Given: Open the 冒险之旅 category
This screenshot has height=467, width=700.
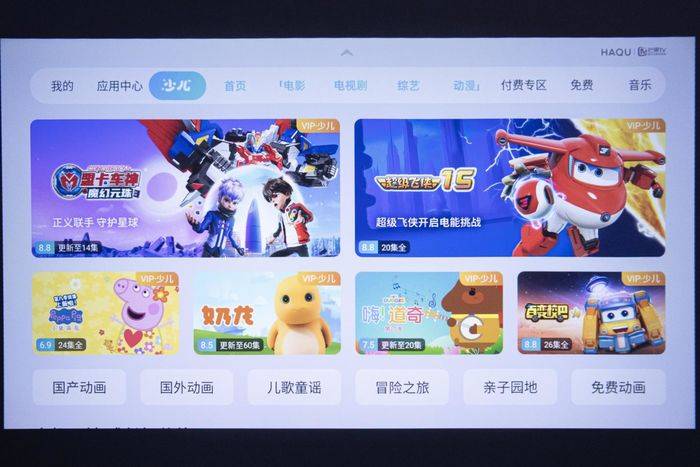Looking at the screenshot, I should coord(401,387).
